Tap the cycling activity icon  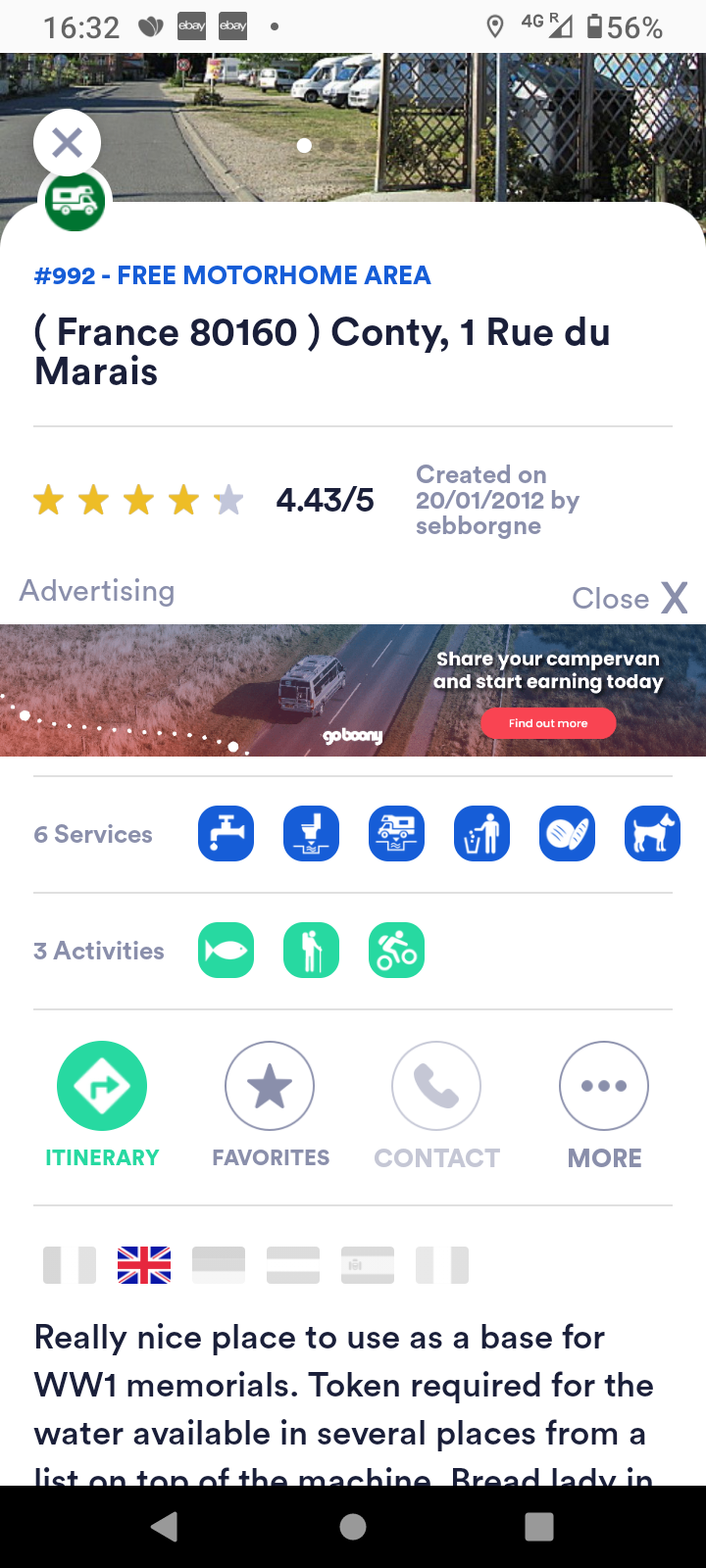tap(396, 951)
